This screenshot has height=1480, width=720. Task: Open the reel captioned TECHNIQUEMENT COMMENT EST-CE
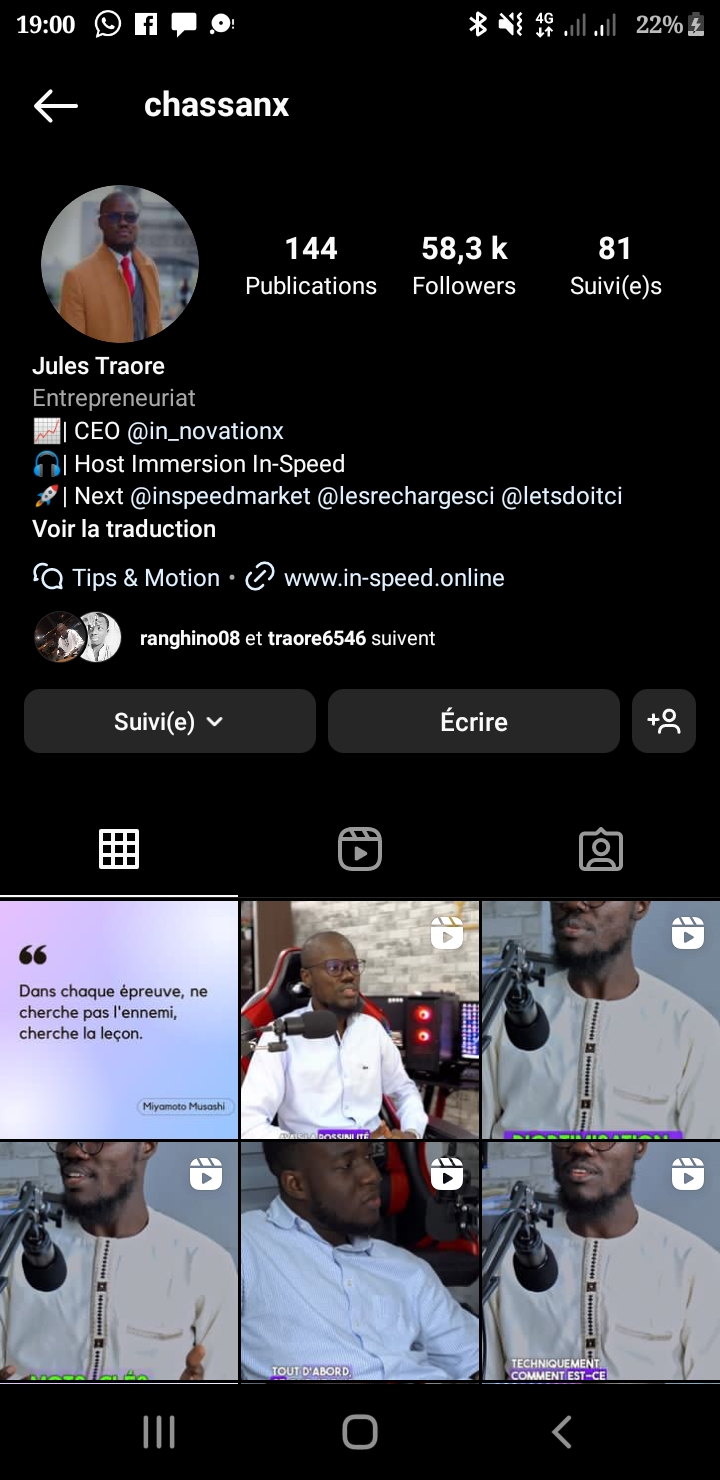[x=601, y=1262]
